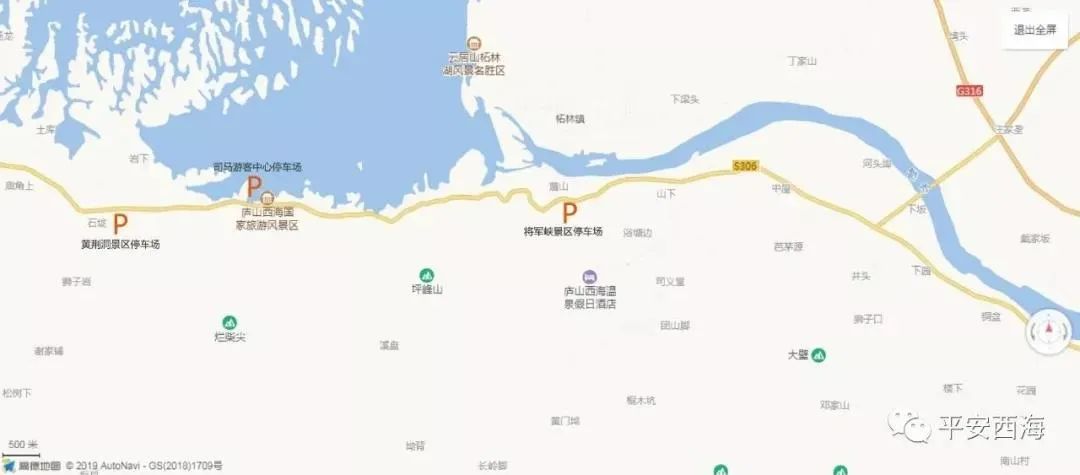1080x475 pixels.
Task: Open 坪峰山 mountain marker
Action: pyautogui.click(x=427, y=275)
